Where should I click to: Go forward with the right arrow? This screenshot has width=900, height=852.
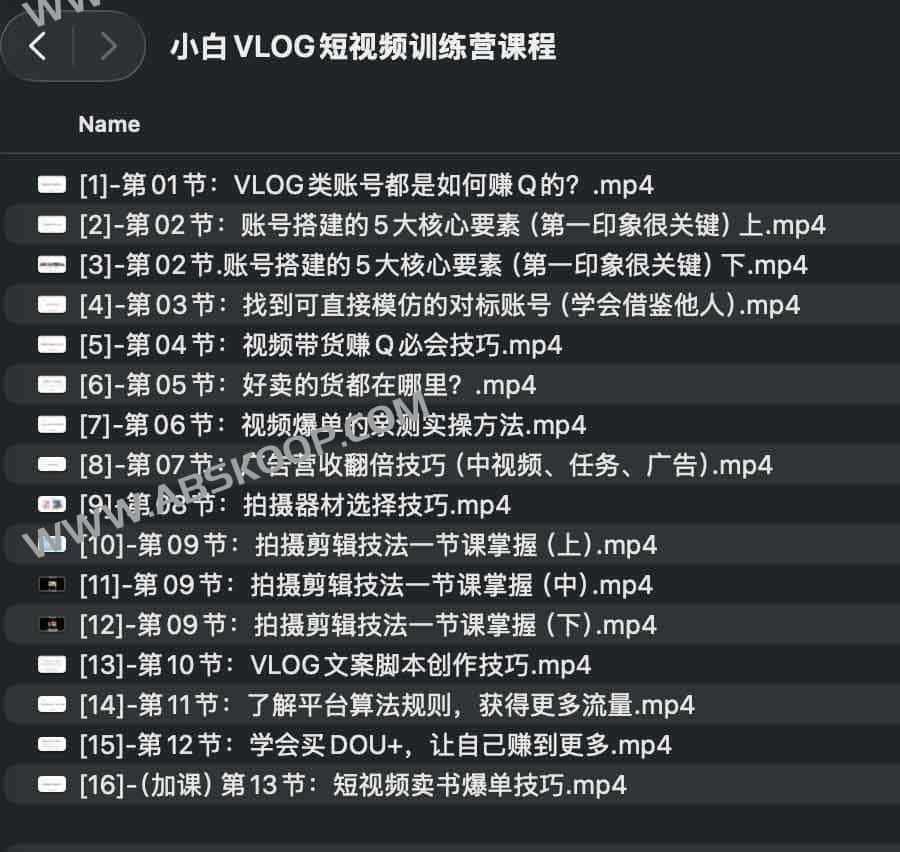pos(108,46)
